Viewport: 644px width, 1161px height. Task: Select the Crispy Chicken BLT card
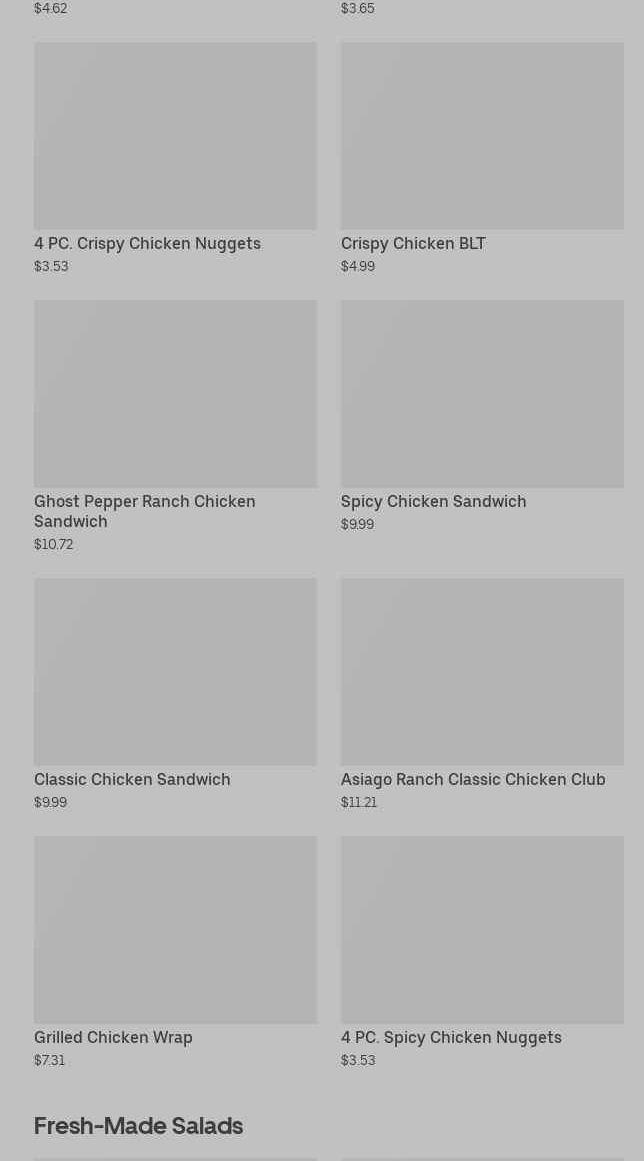pos(482,136)
